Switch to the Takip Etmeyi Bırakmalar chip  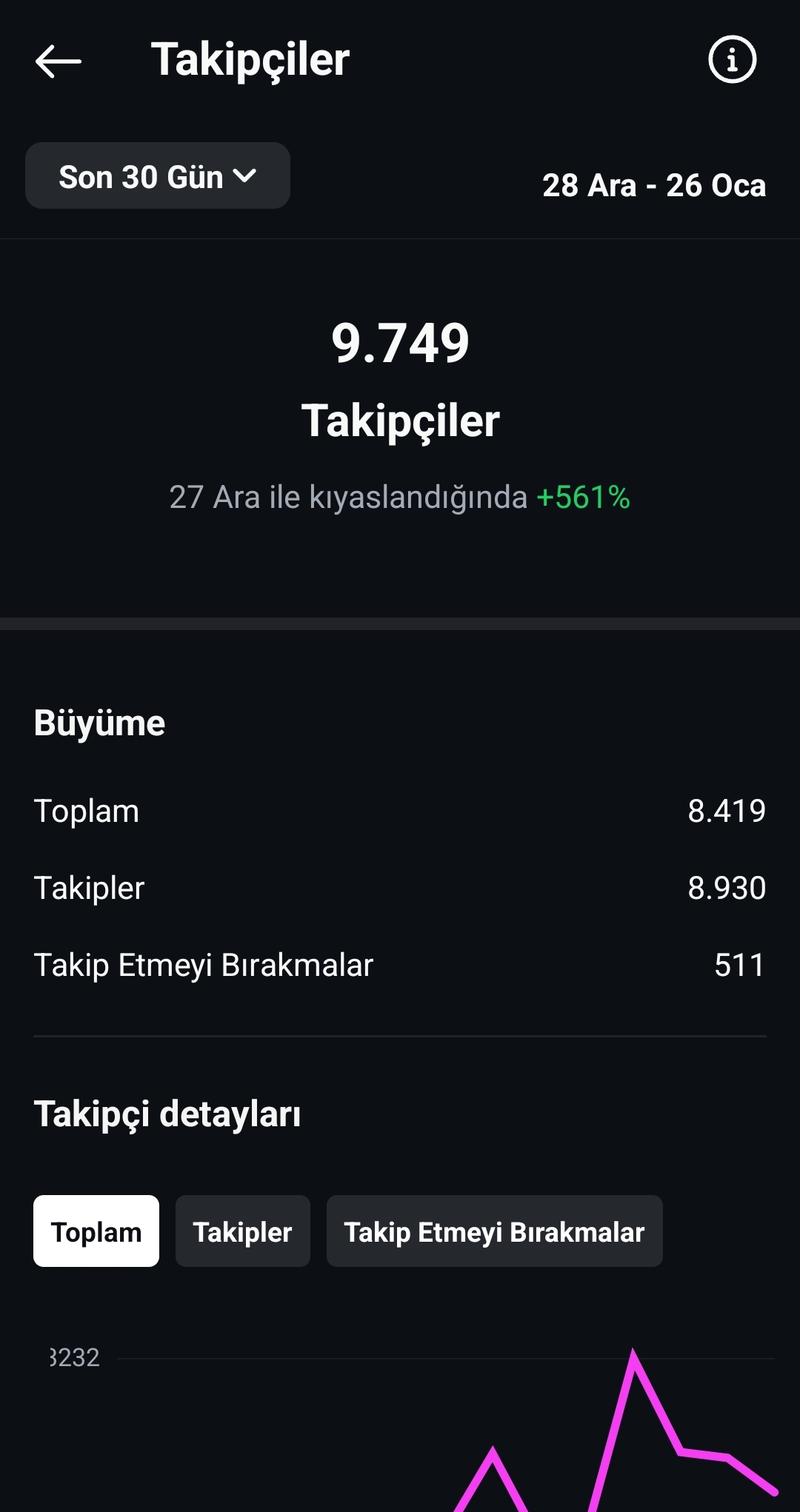495,1231
